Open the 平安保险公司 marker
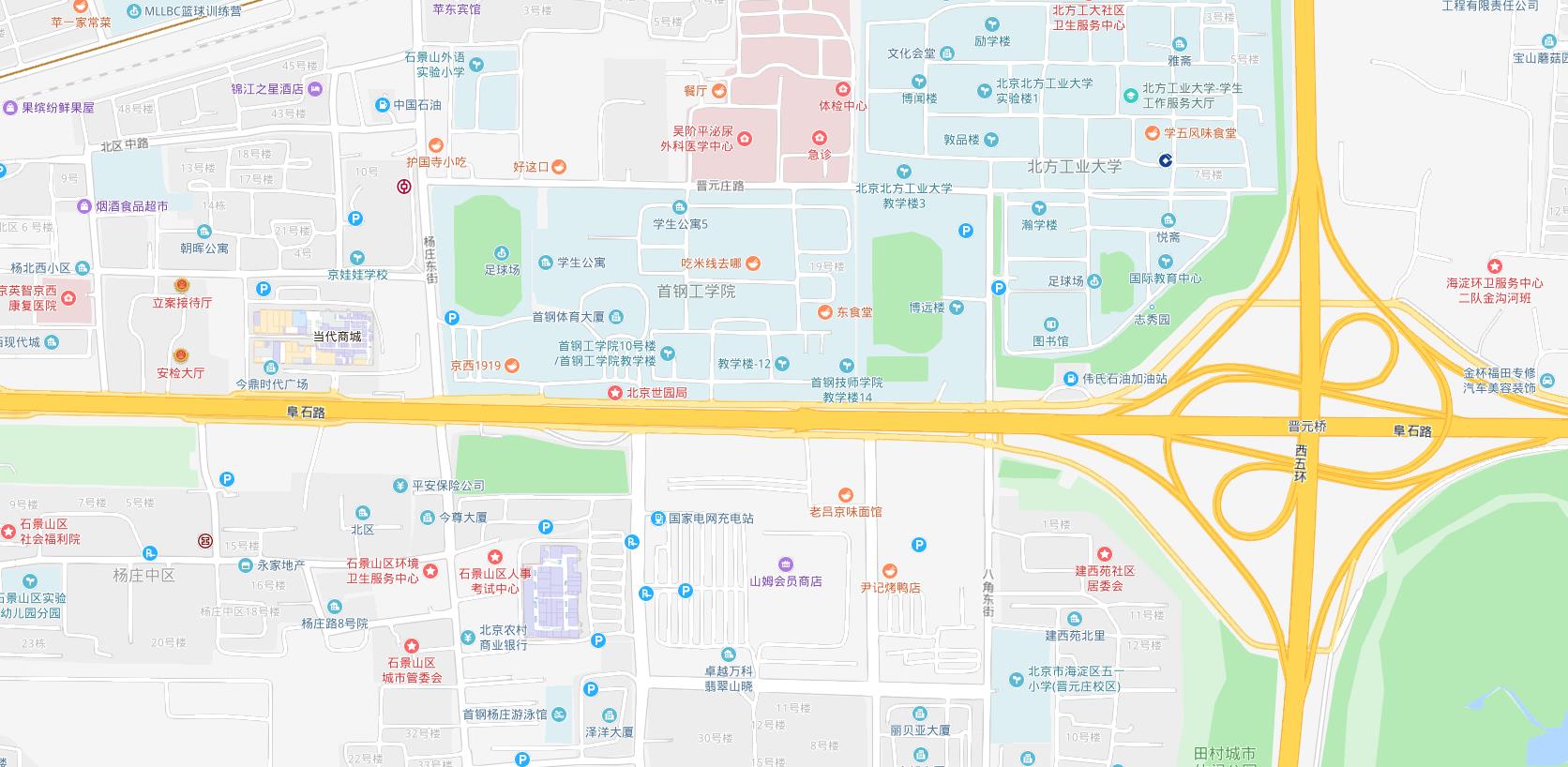 click(x=400, y=486)
